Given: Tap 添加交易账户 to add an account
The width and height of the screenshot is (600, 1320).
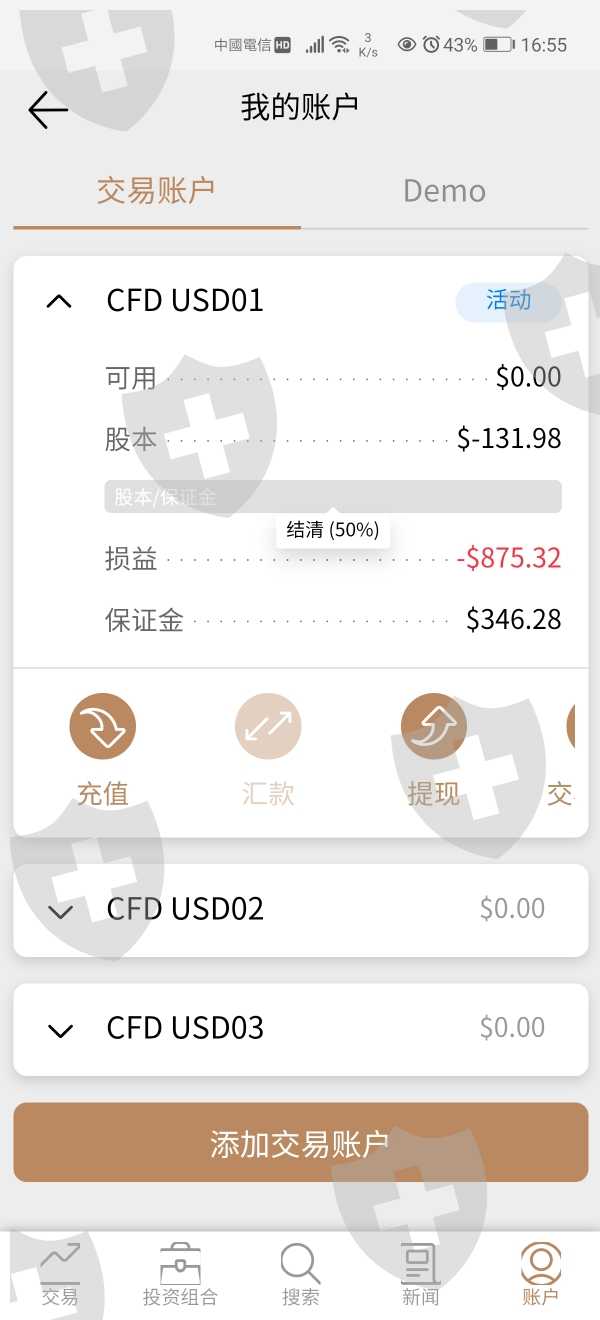Looking at the screenshot, I should click(x=300, y=1143).
